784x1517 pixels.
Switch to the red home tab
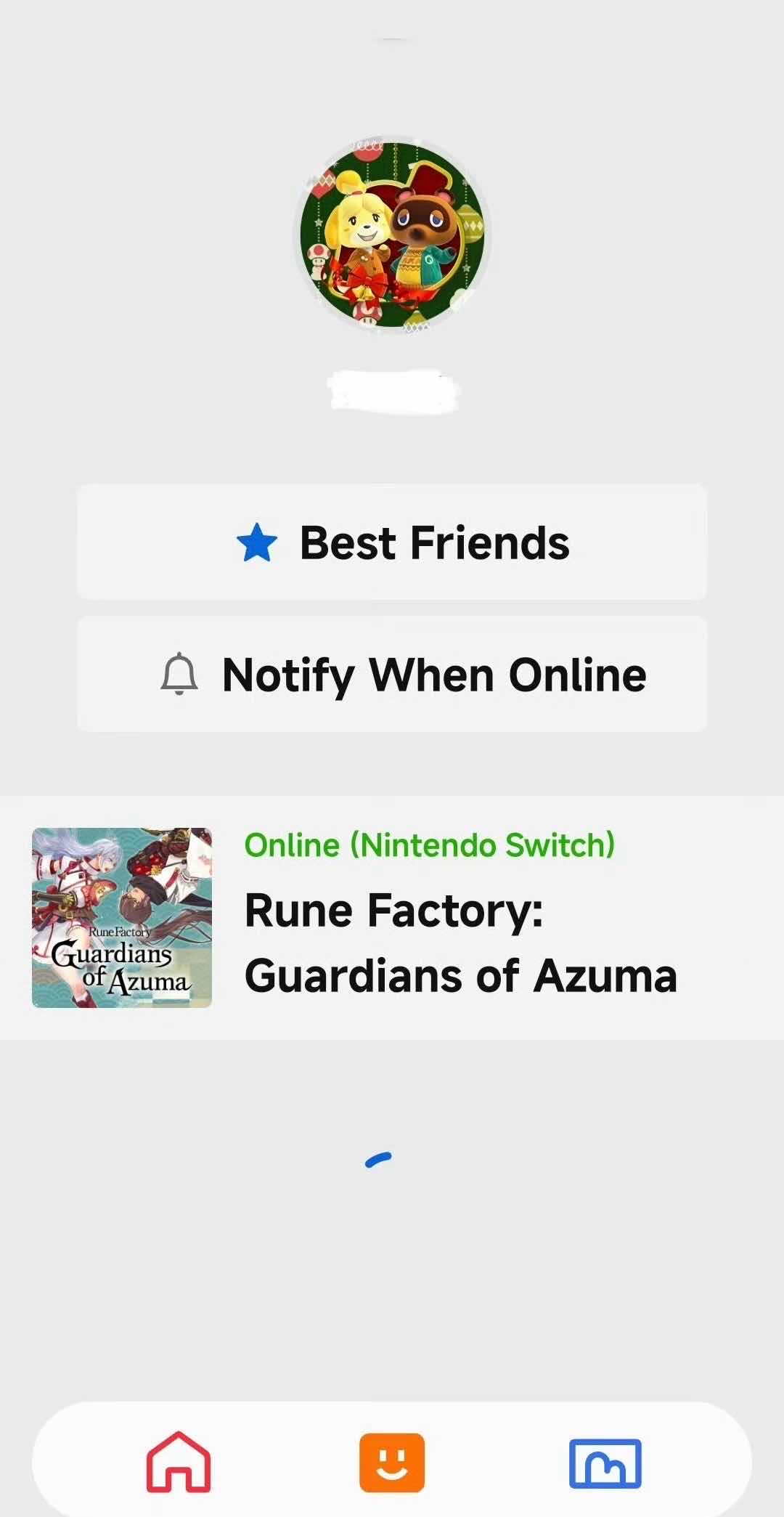tap(179, 1463)
